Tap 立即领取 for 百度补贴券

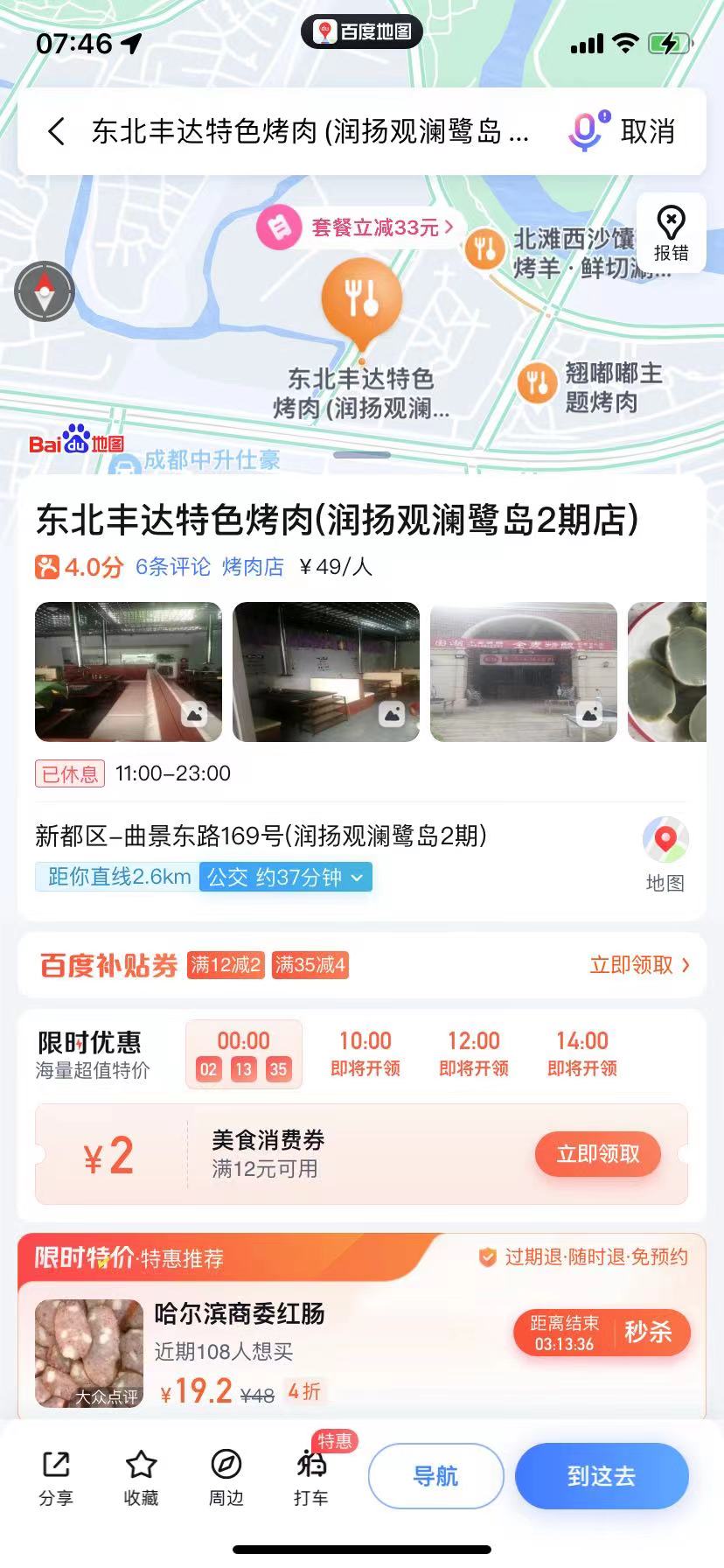click(x=639, y=965)
